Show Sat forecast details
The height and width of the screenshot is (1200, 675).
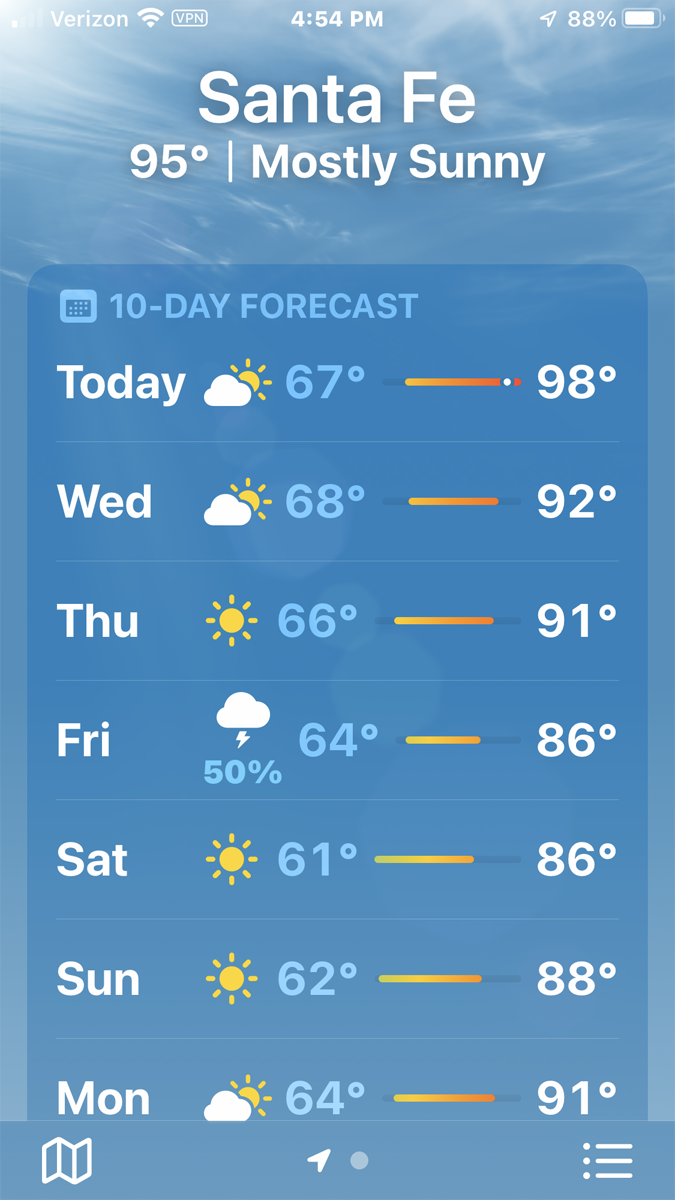tap(337, 859)
